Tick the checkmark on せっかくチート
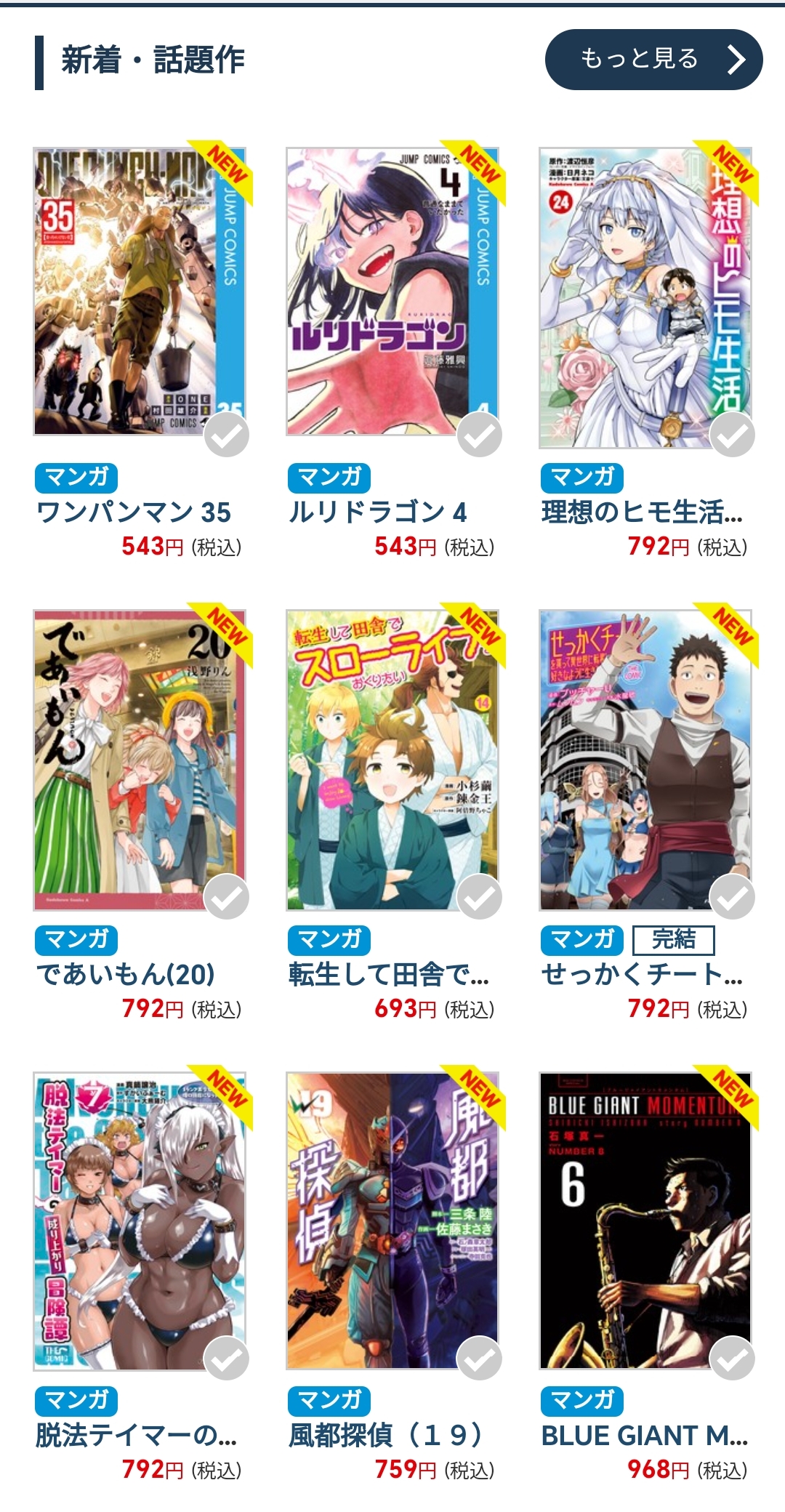Screen dimensions: 785x1512 [x=733, y=897]
